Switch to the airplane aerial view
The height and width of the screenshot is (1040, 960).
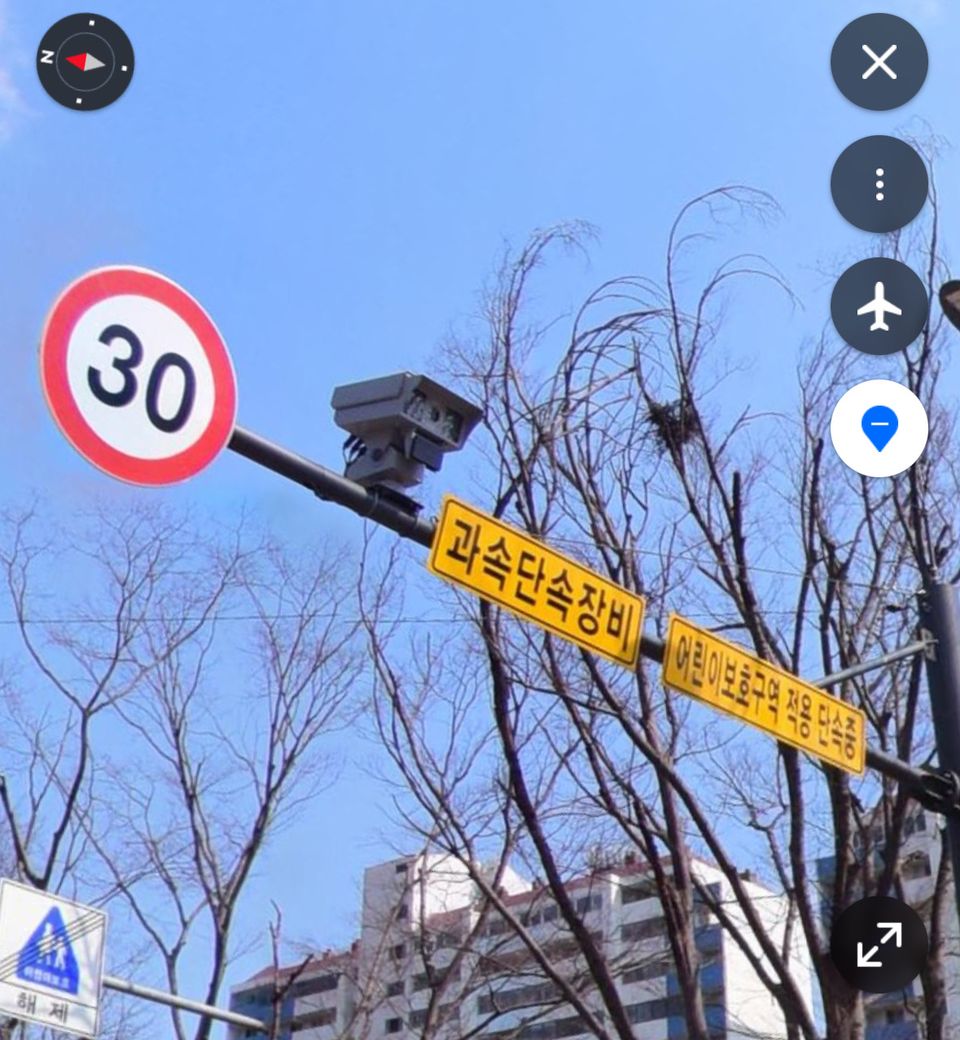click(x=879, y=306)
